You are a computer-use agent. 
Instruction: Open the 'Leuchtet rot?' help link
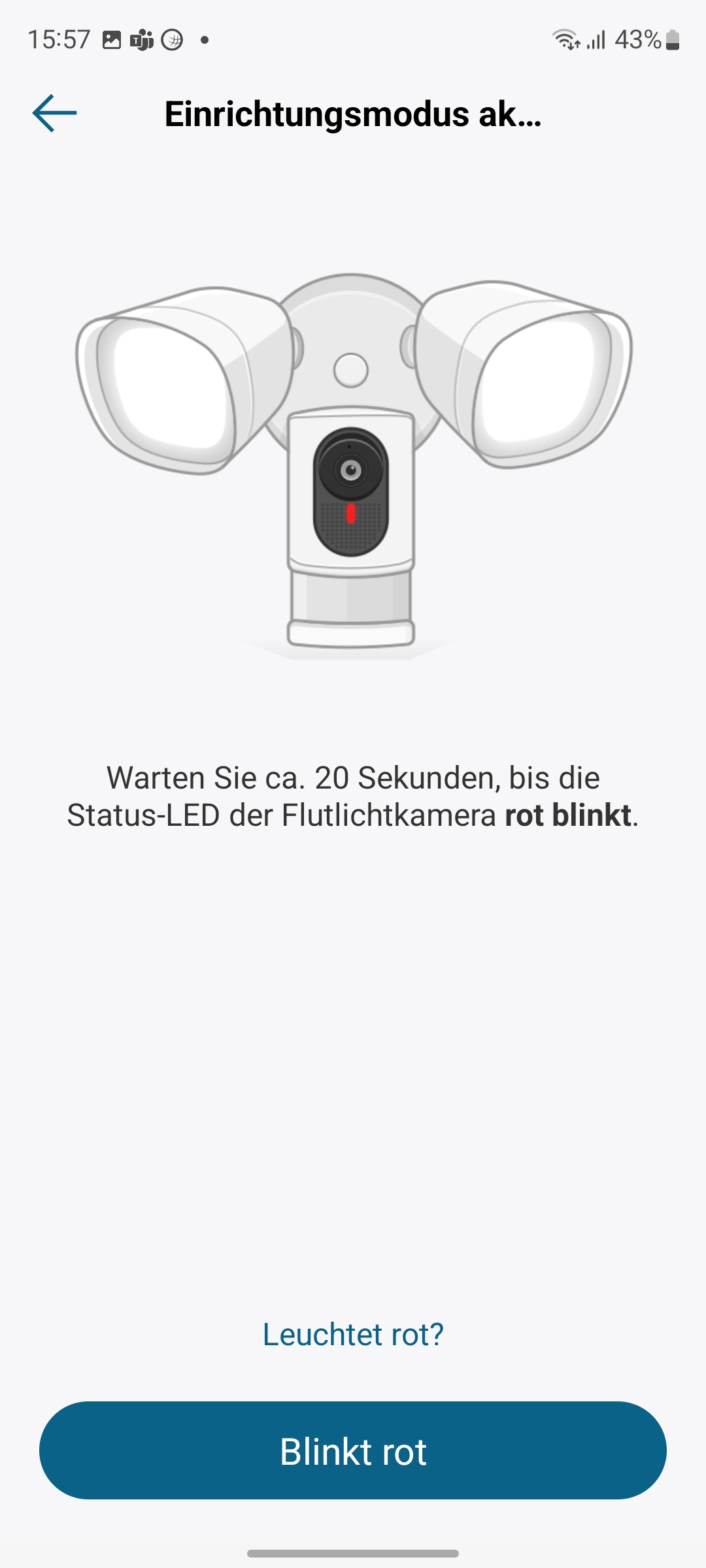(353, 1334)
